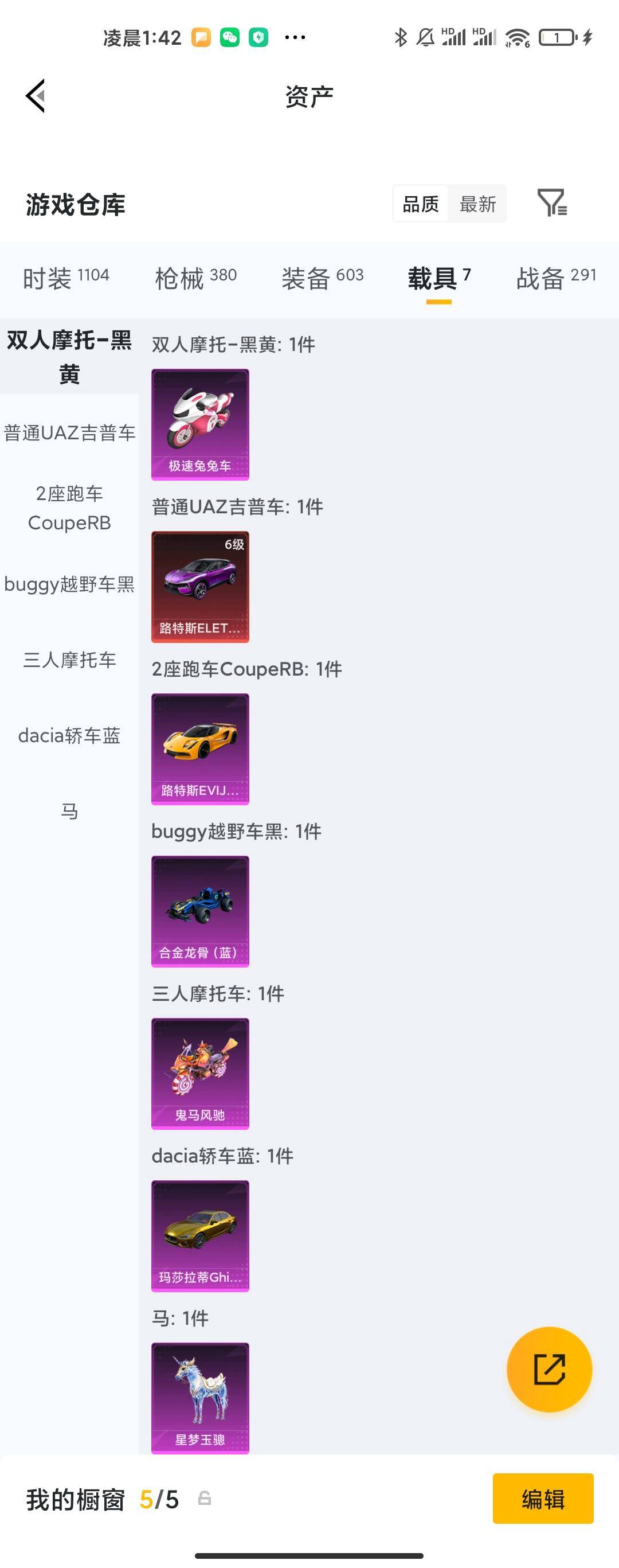619x1568 pixels.
Task: Open the 极速兔兔车 motorcycle thumbnail
Action: (200, 422)
